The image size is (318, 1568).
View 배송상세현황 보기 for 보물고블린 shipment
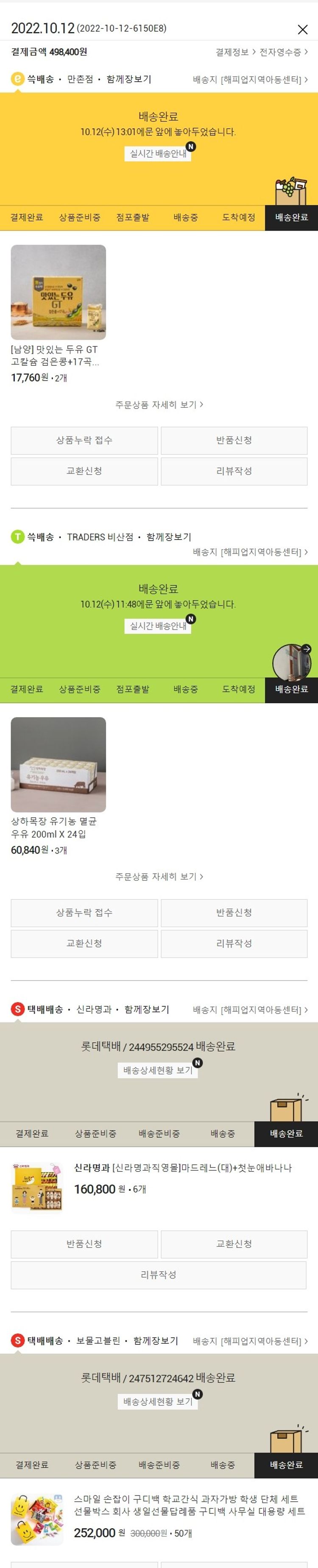pyautogui.click(x=158, y=1401)
